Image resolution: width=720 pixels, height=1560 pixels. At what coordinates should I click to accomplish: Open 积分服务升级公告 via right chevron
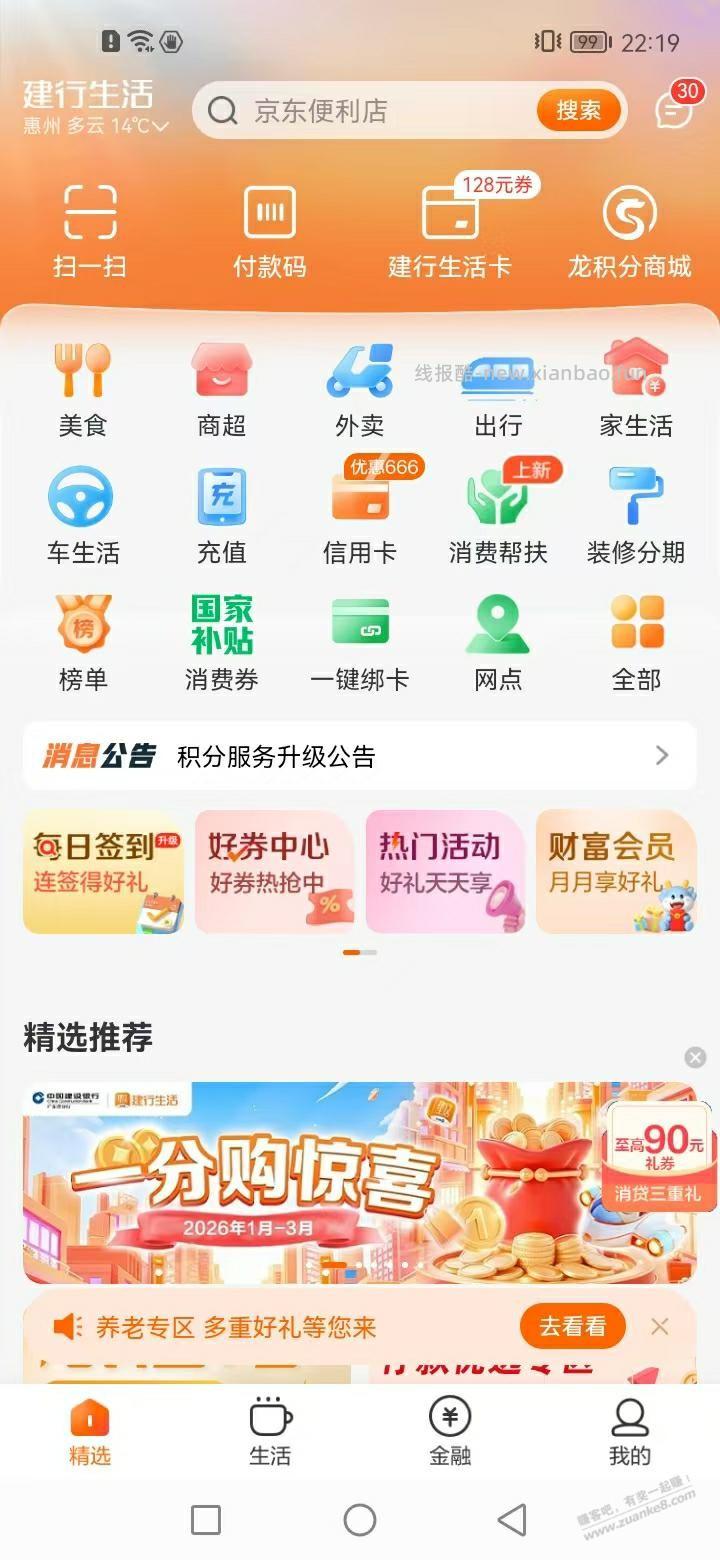click(x=664, y=756)
